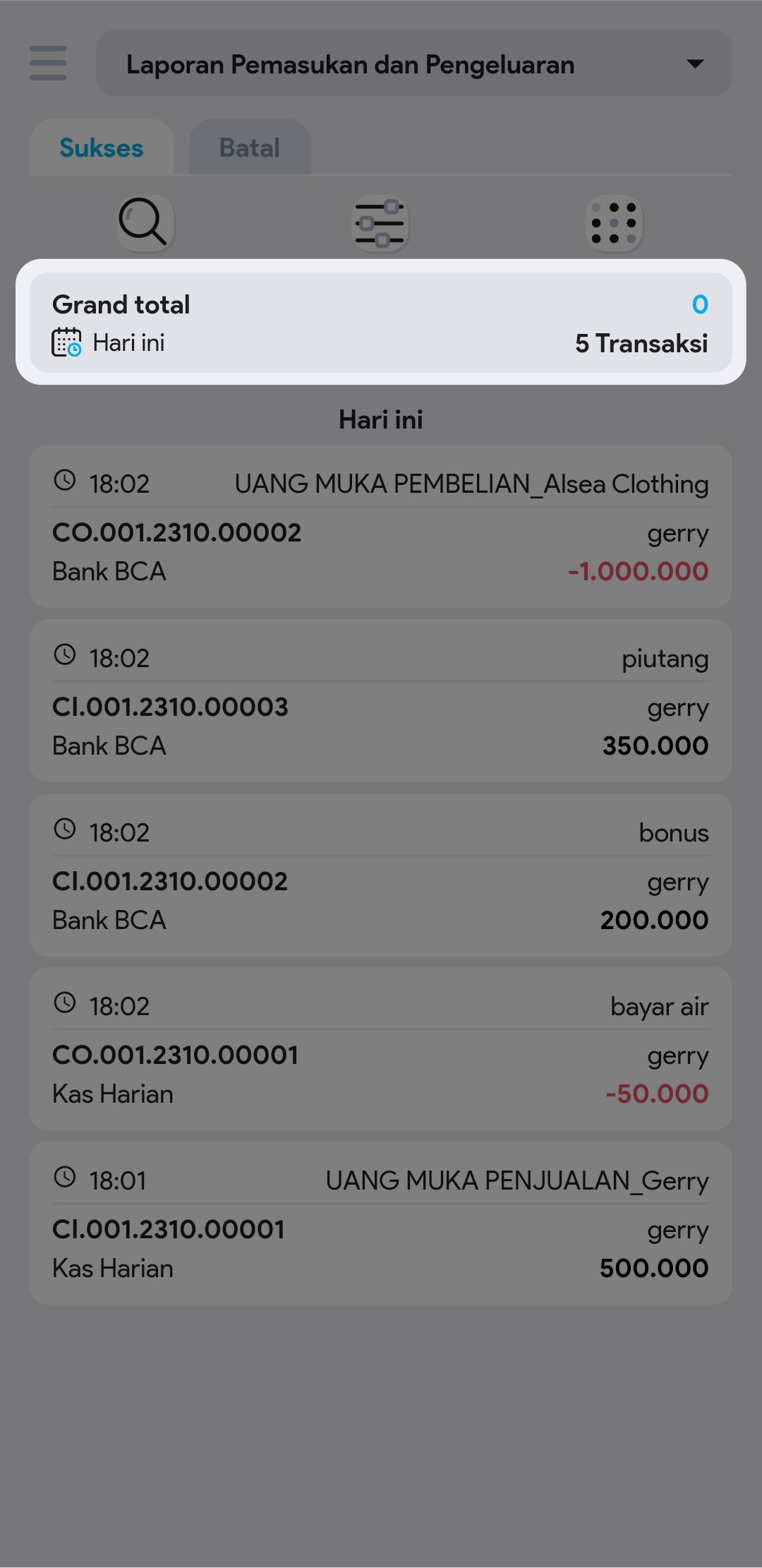Open the dotted grid options icon

(614, 223)
